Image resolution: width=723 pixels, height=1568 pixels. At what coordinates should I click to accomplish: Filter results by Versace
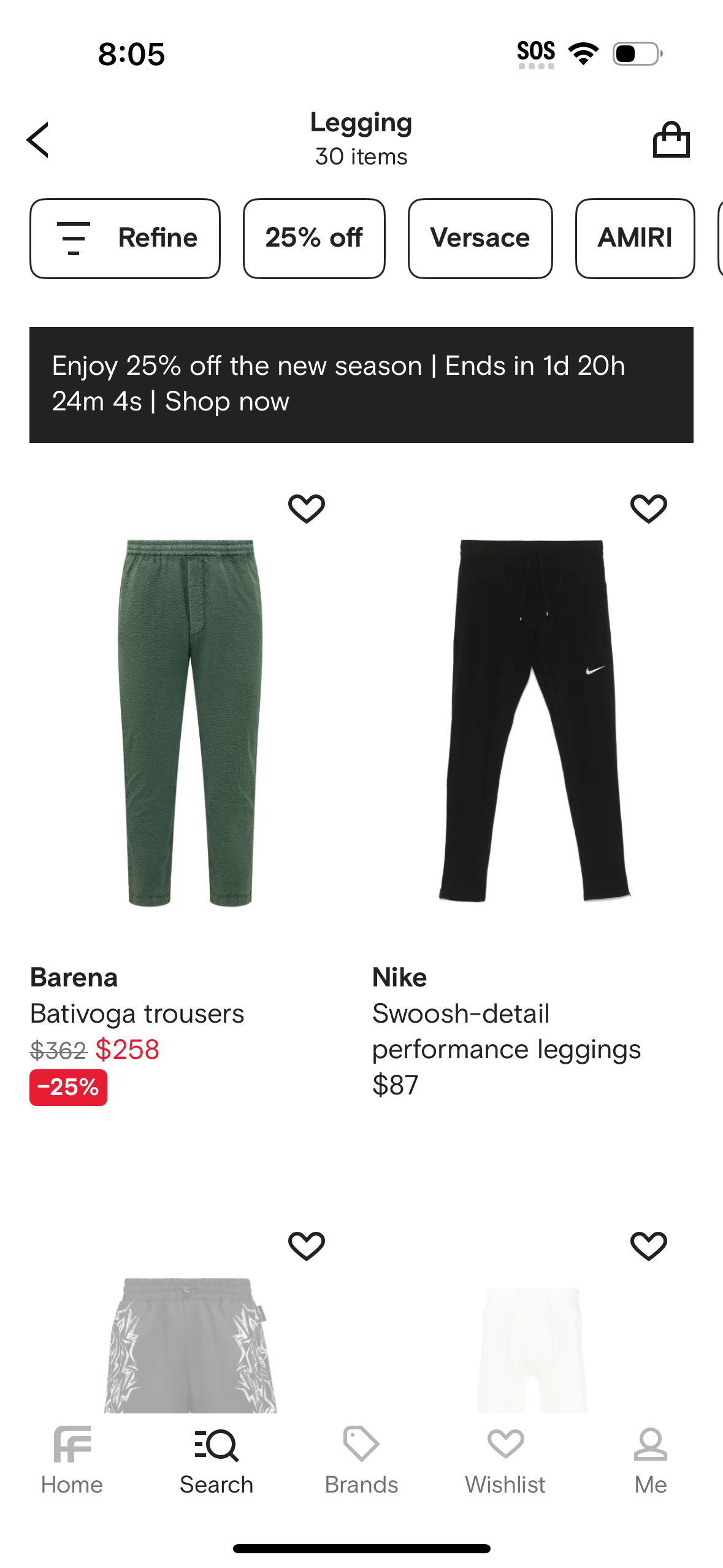(x=480, y=238)
